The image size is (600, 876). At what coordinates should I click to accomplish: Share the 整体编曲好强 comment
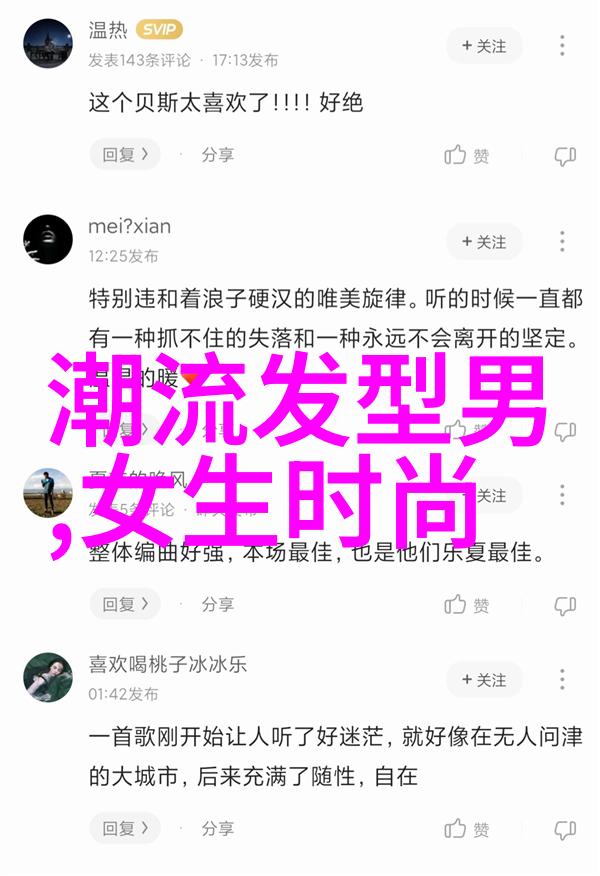[x=217, y=604]
